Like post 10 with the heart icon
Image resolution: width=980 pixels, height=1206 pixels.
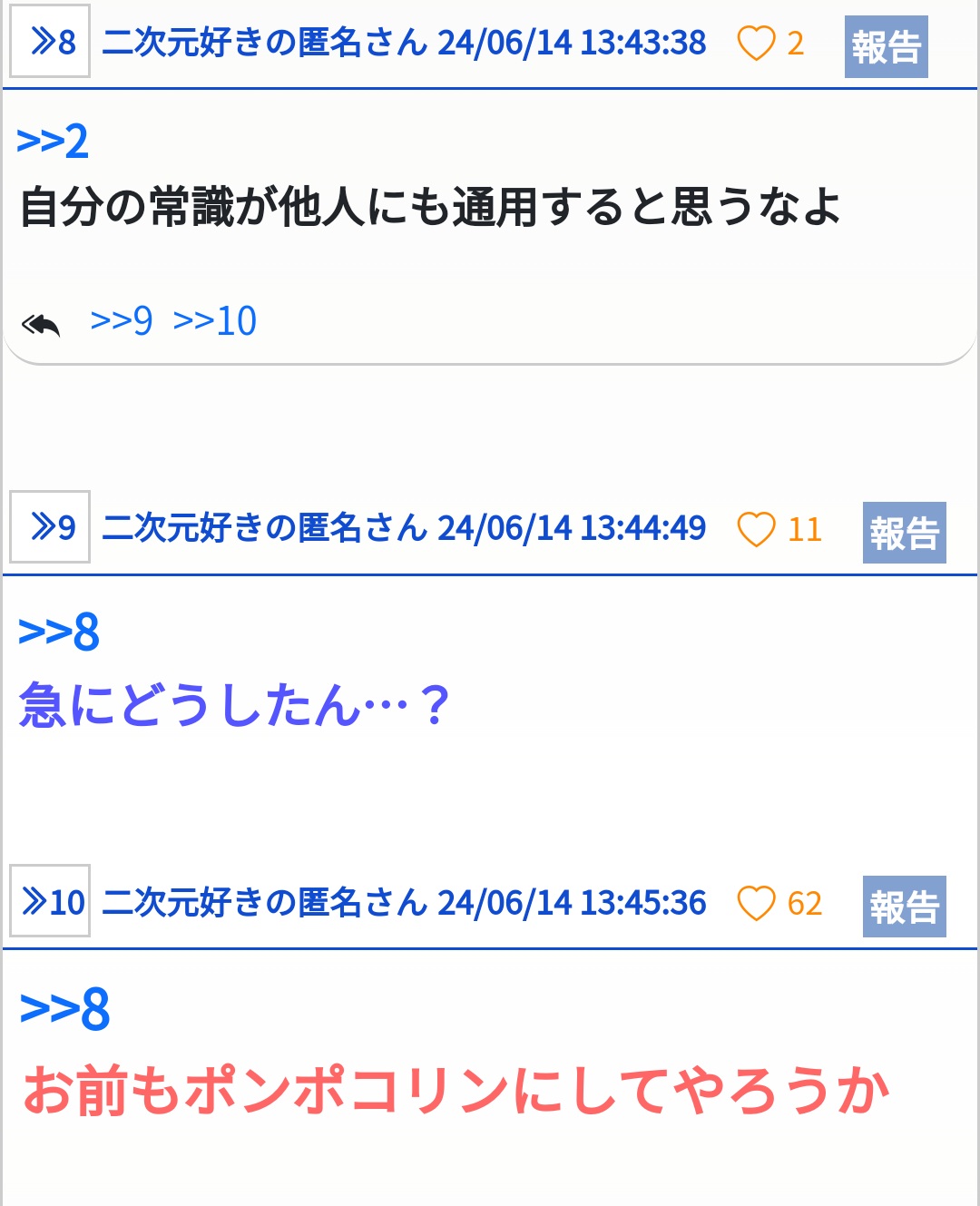[756, 903]
